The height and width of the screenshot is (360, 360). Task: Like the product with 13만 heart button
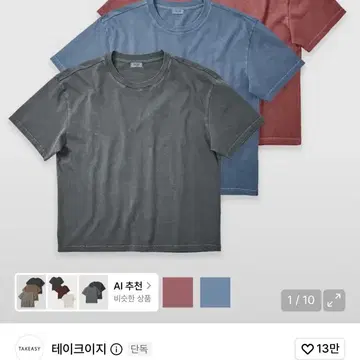(x=320, y=349)
